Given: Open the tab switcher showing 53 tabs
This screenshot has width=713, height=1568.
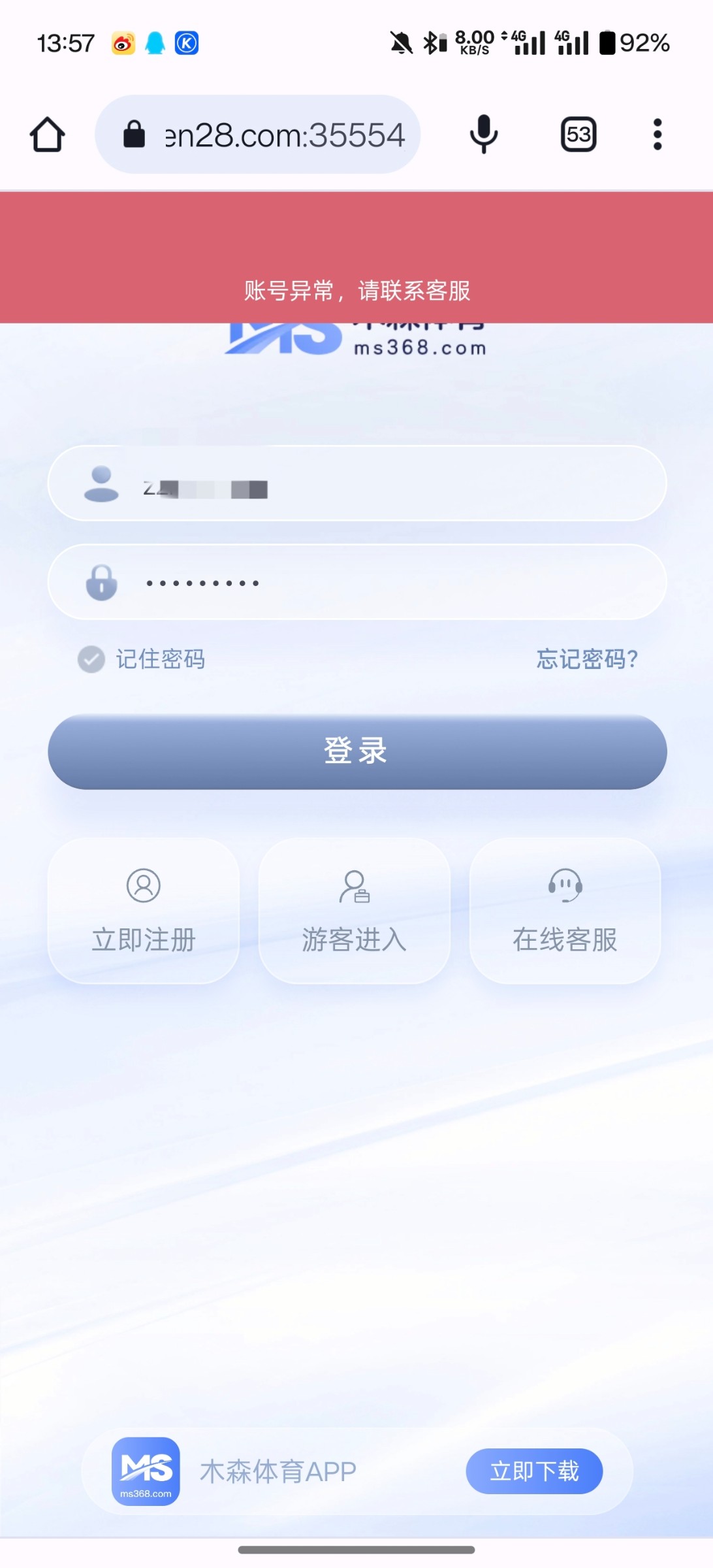Looking at the screenshot, I should tap(578, 135).
